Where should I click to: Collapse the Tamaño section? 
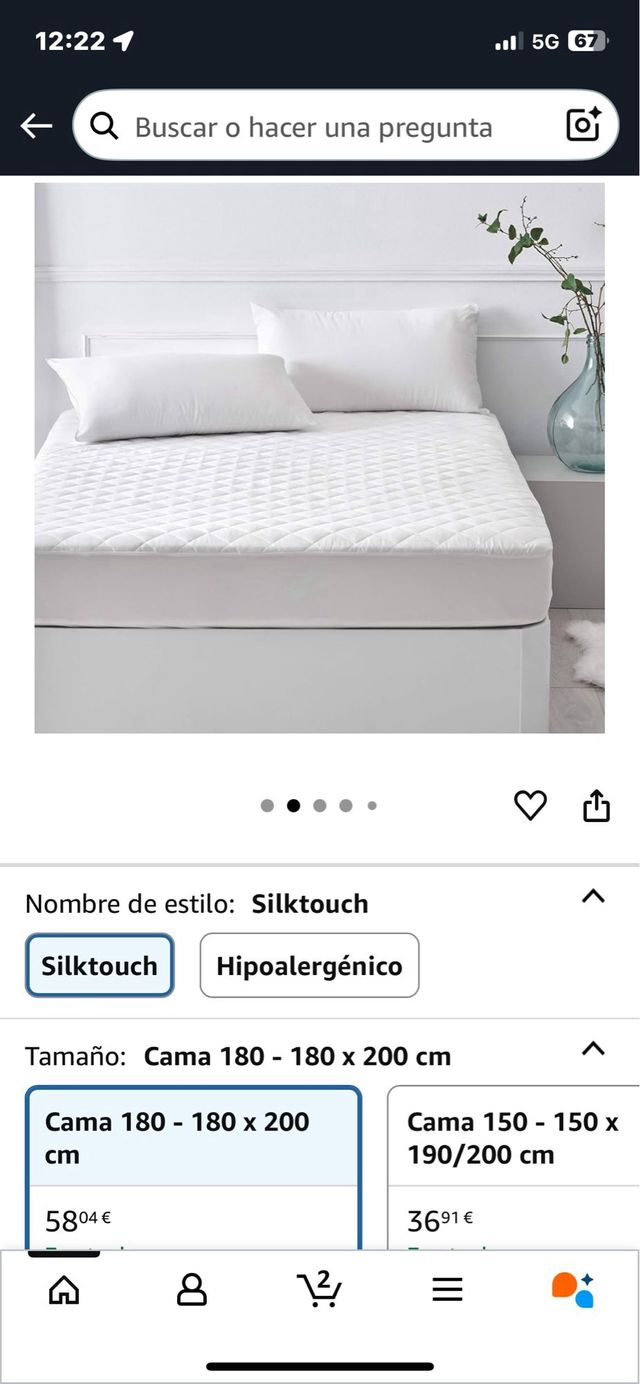point(593,1048)
